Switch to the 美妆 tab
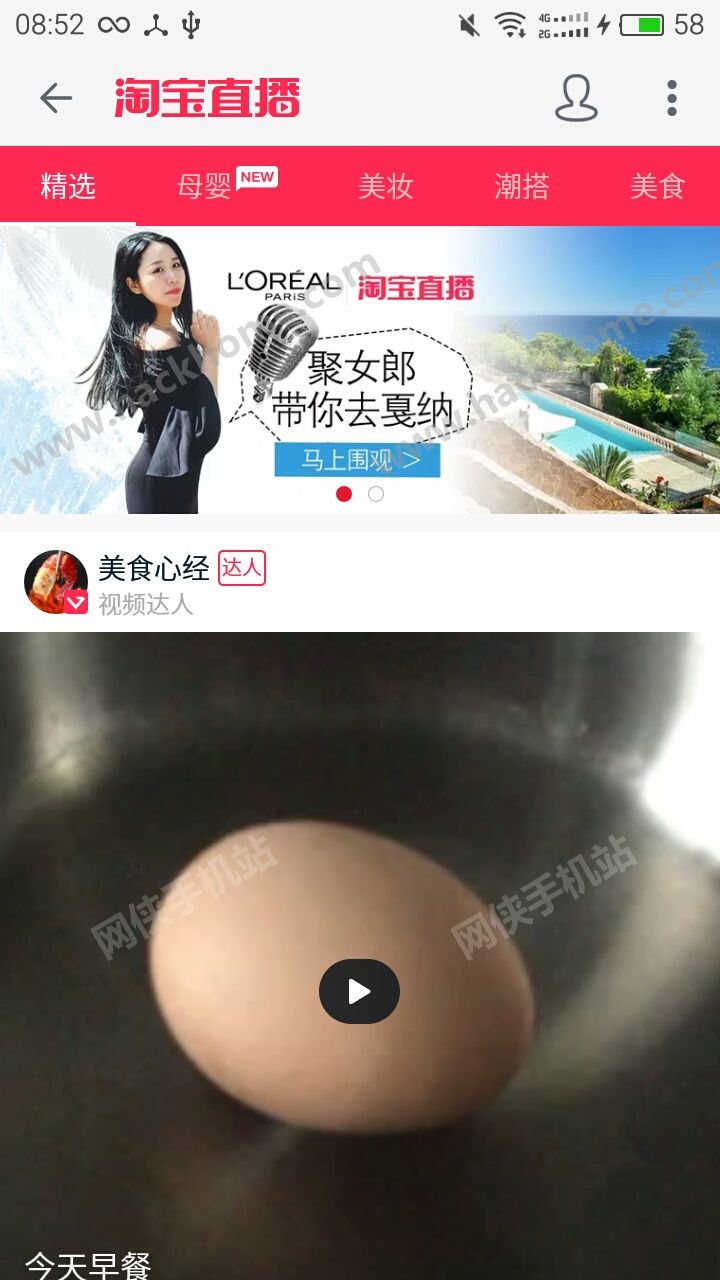Viewport: 720px width, 1280px height. 386,186
